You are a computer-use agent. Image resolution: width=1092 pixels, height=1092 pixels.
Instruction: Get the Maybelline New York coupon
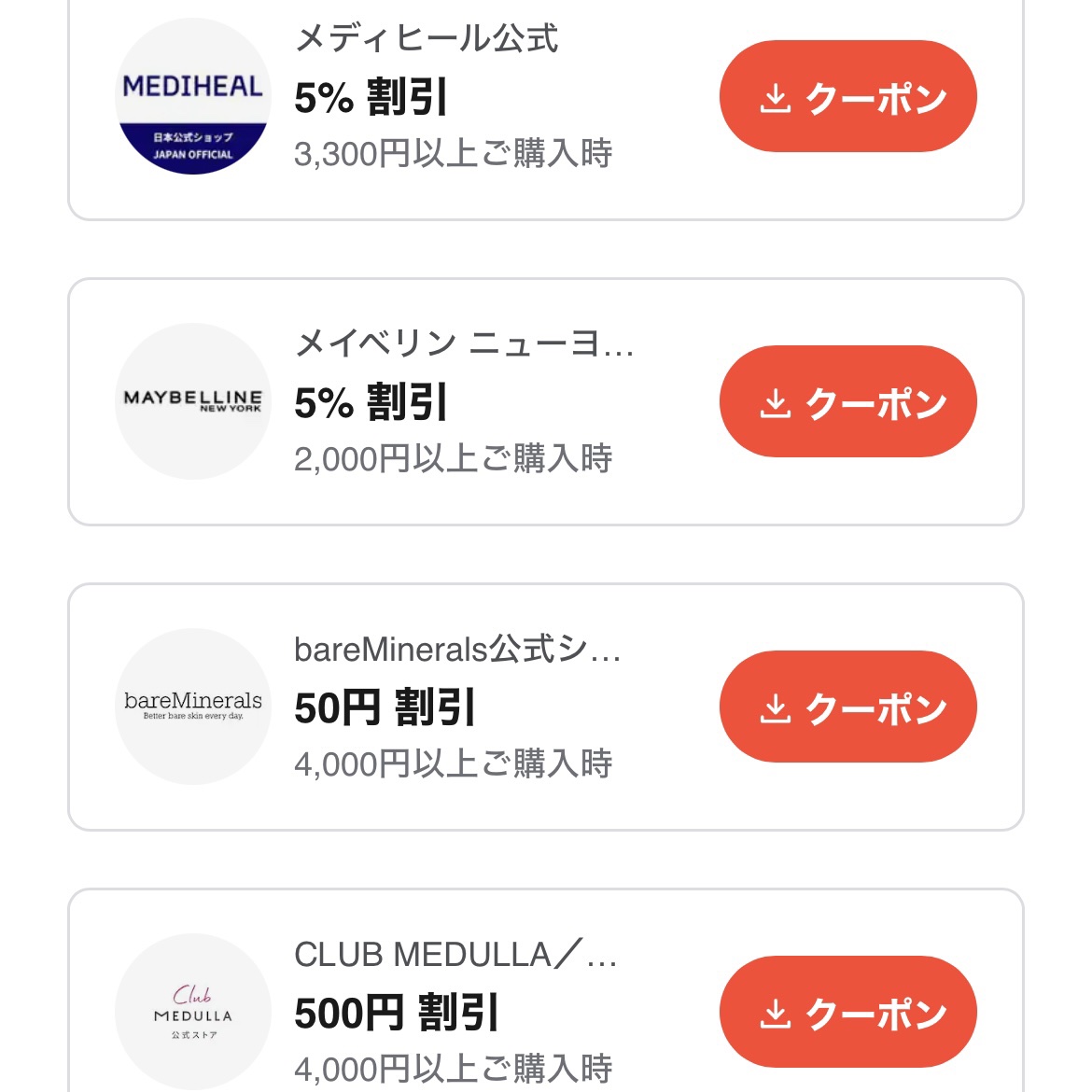click(x=847, y=401)
